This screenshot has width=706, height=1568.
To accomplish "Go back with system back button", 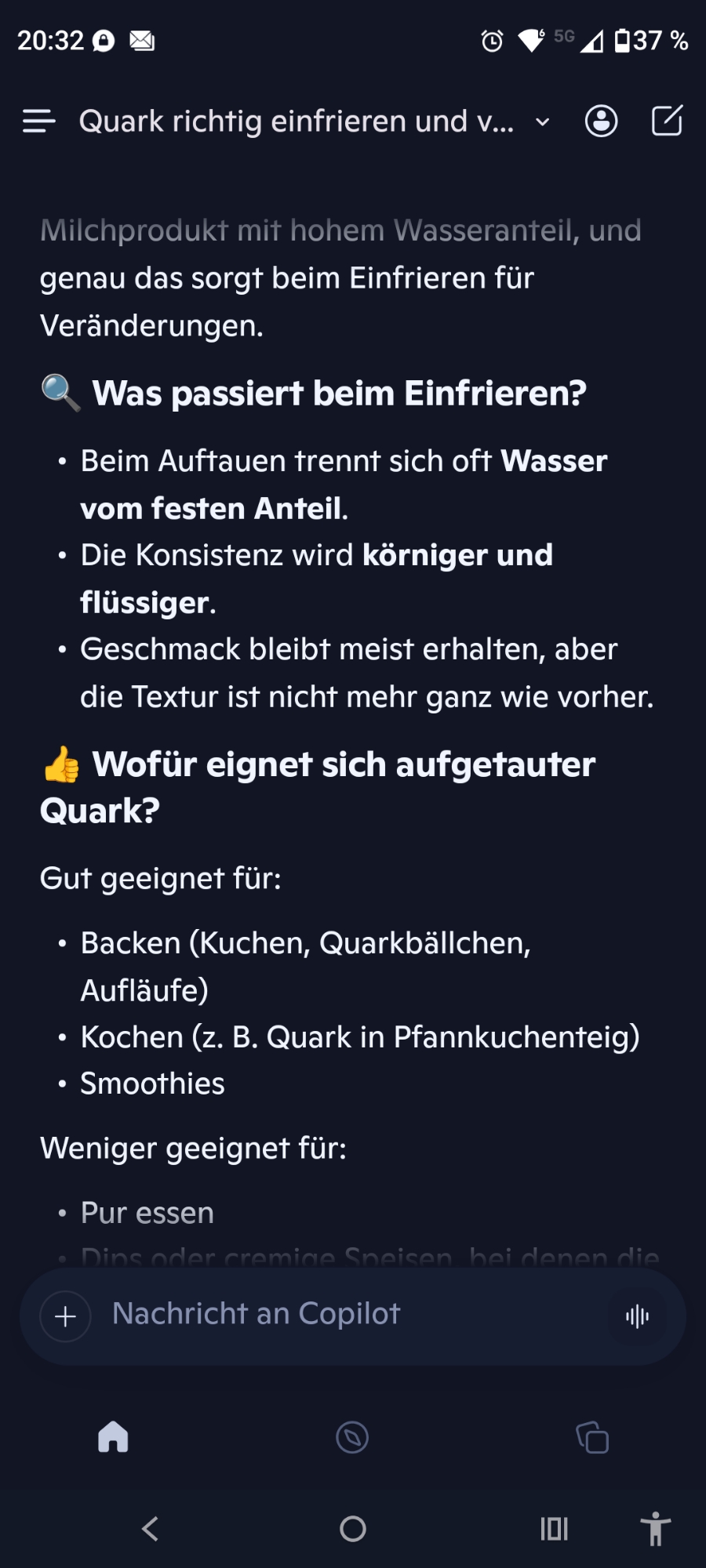I will (151, 1528).
